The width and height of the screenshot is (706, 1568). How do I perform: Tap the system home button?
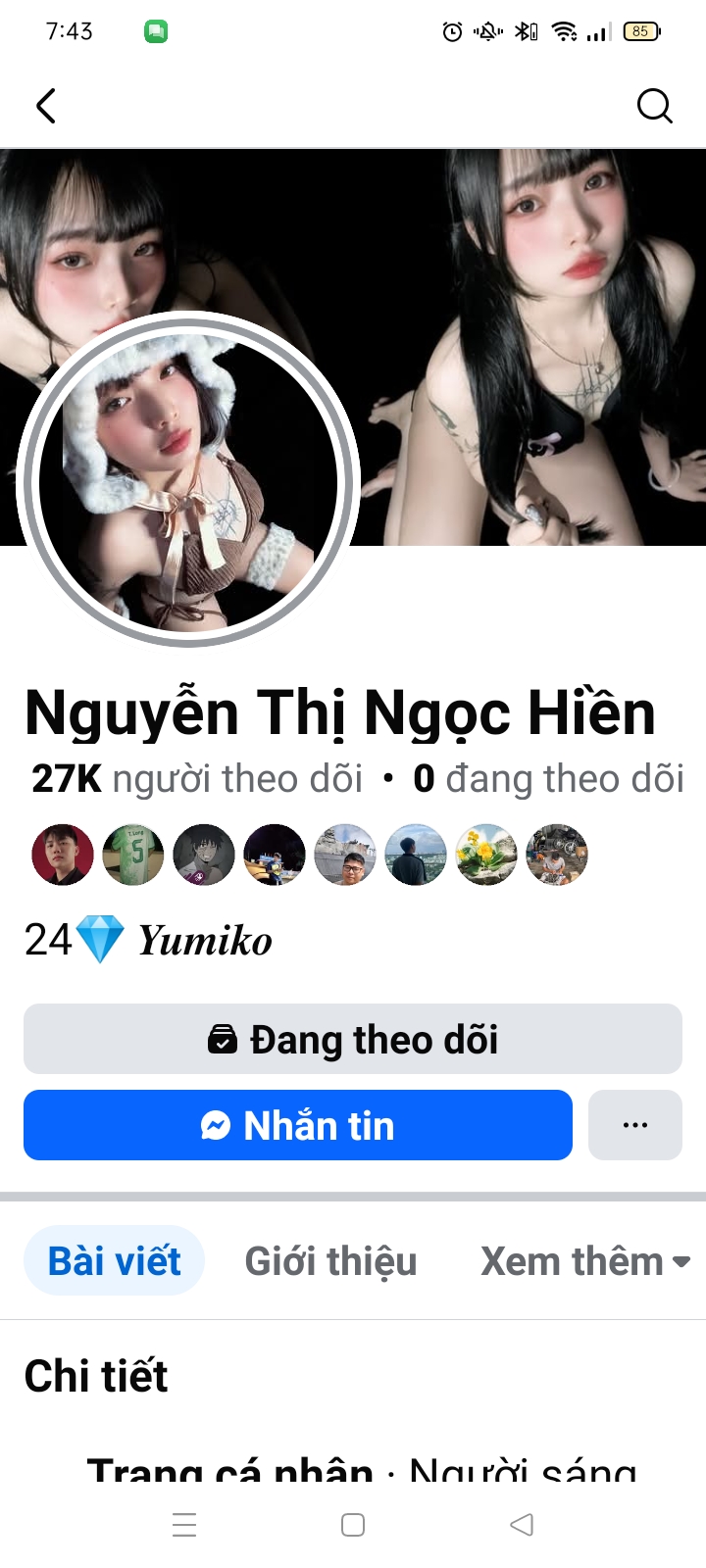[353, 1525]
